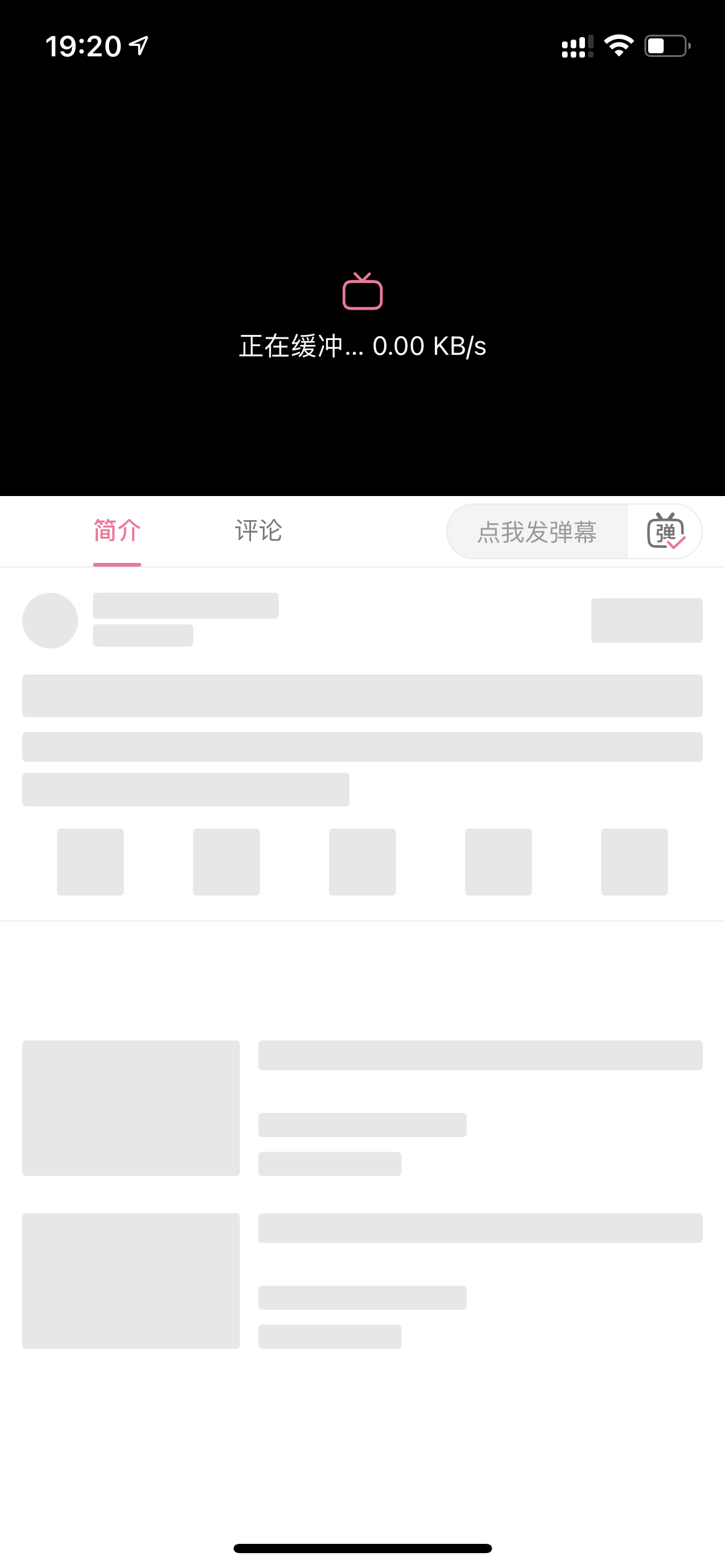
Task: Switch to the 简介 tab
Action: click(x=117, y=531)
